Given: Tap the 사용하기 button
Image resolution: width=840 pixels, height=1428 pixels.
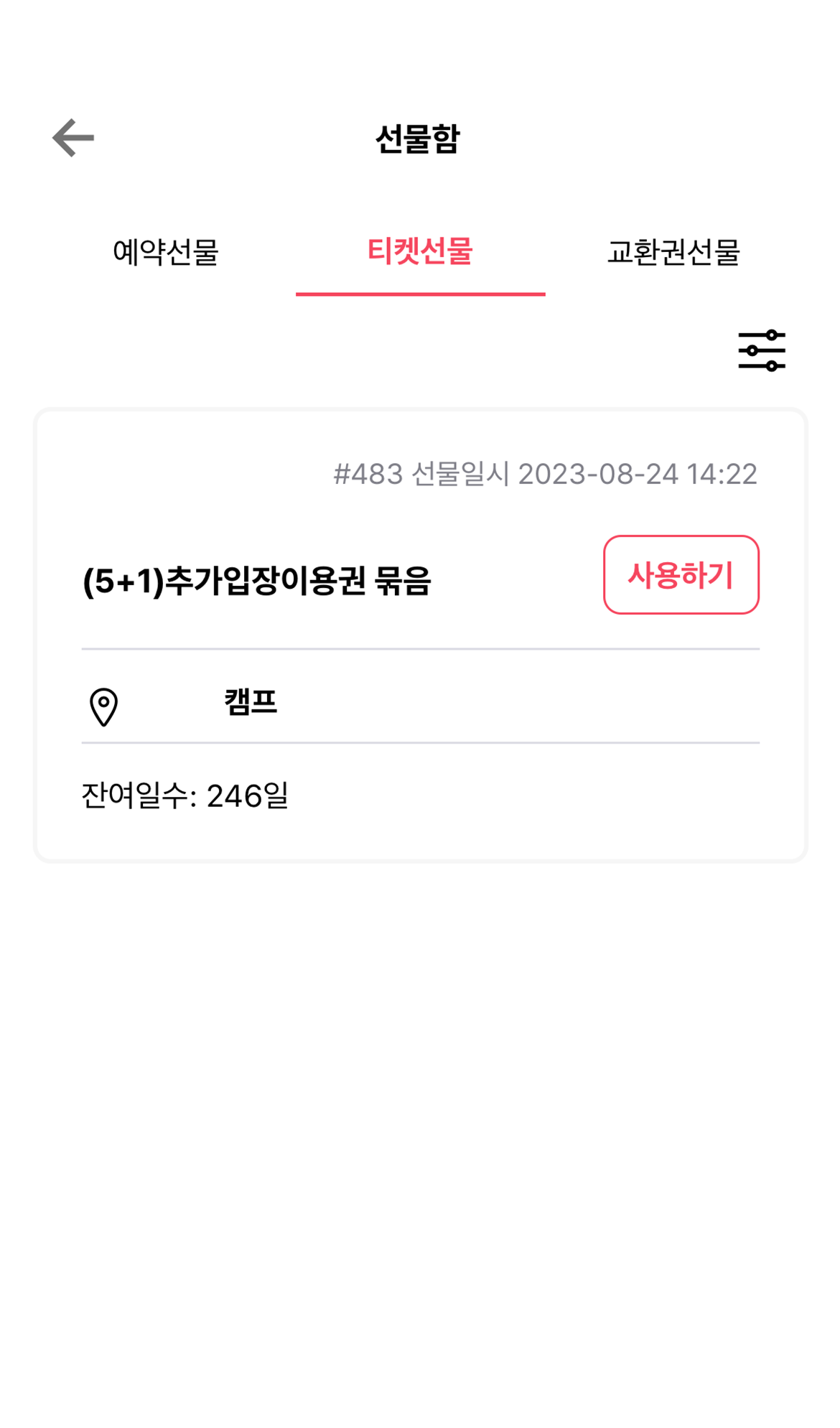Looking at the screenshot, I should (x=681, y=574).
